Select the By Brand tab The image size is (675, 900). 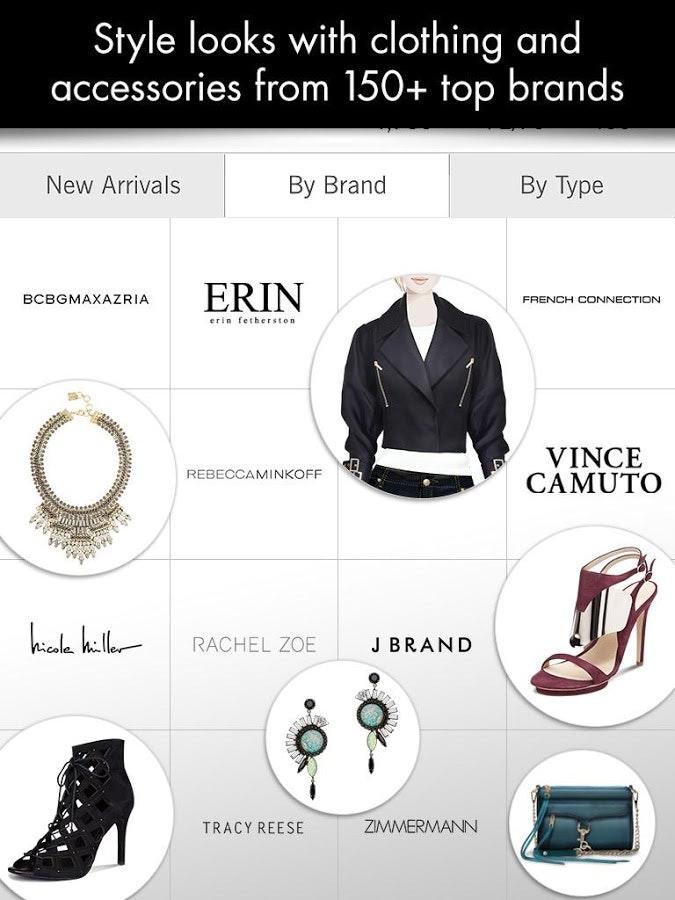337,185
